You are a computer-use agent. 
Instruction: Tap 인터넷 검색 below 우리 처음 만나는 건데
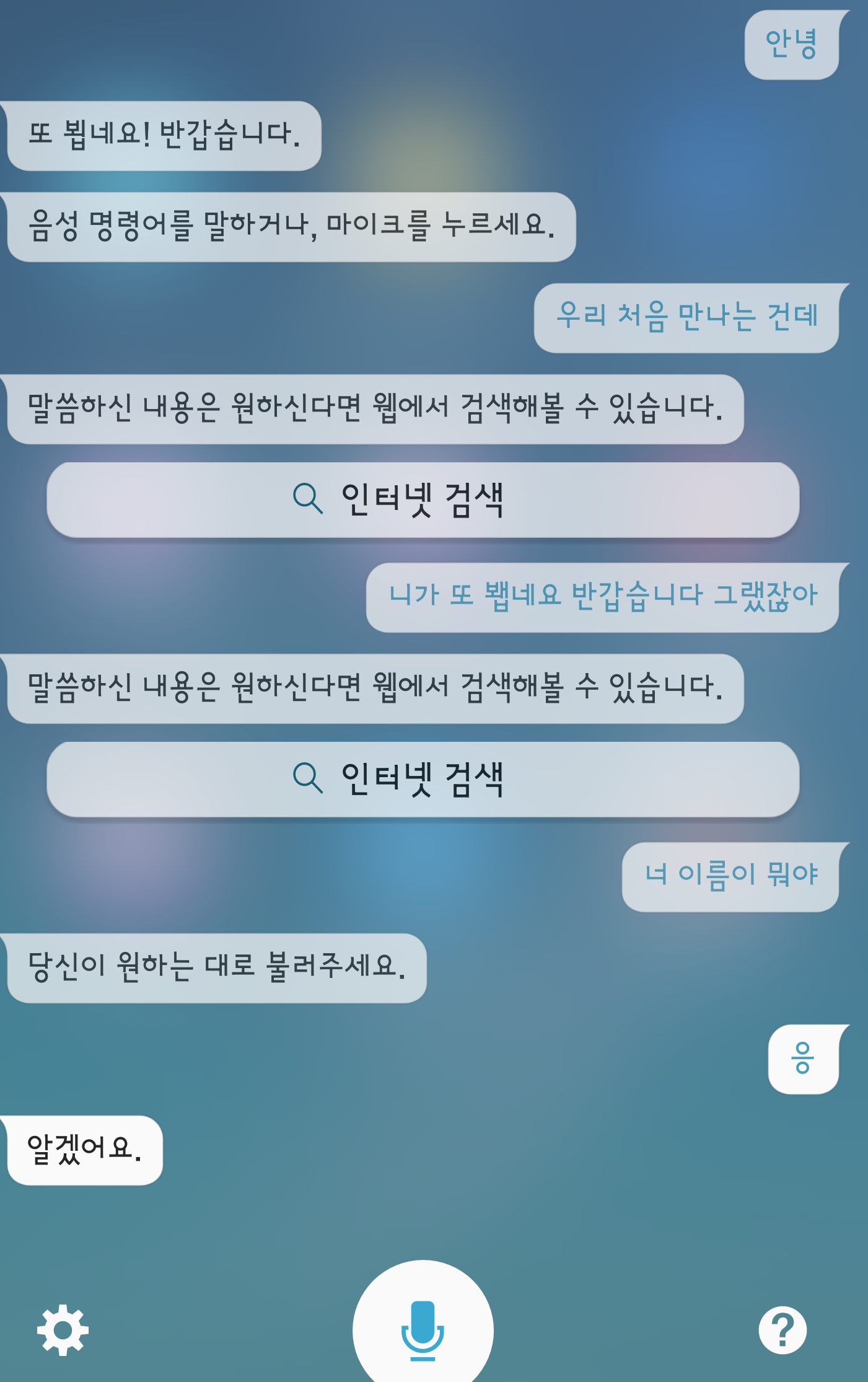(423, 500)
